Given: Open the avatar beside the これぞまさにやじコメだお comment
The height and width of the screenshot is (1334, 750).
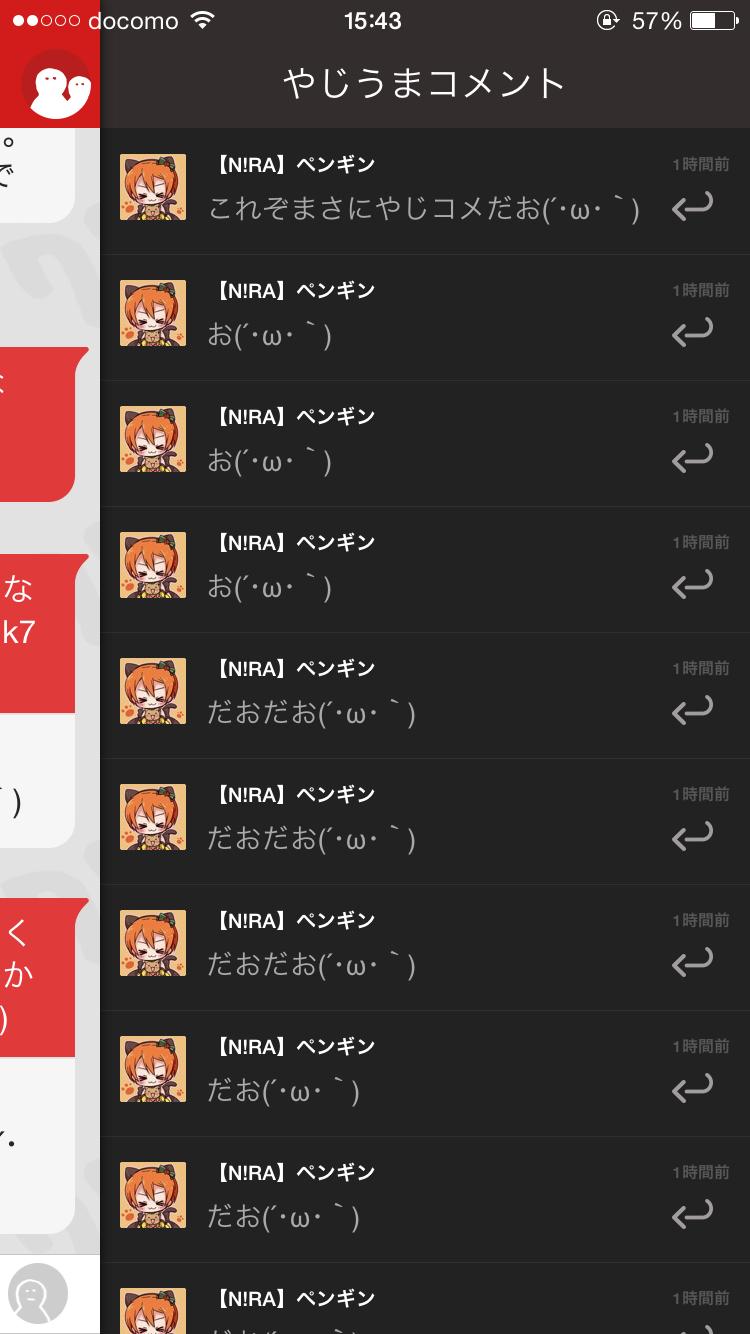Looking at the screenshot, I should tap(153, 187).
